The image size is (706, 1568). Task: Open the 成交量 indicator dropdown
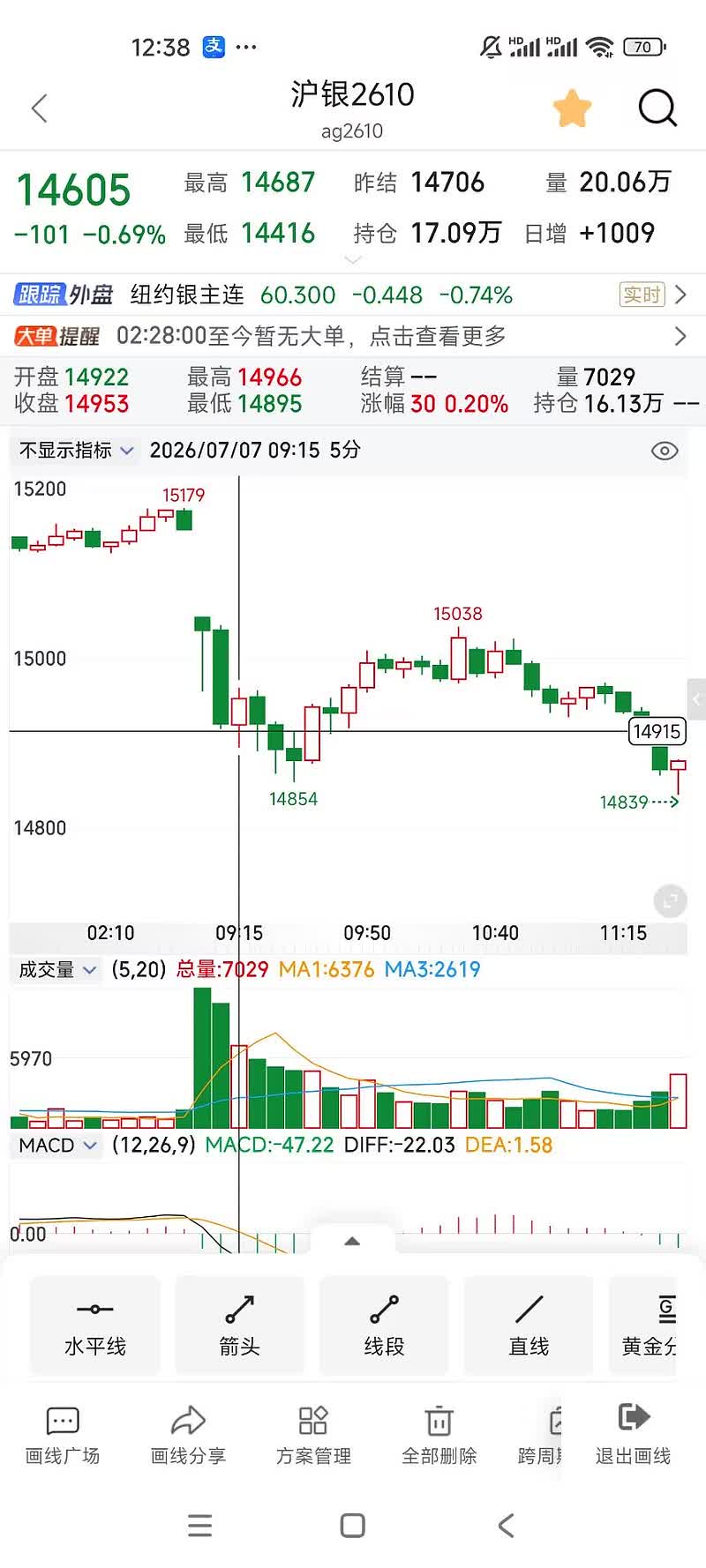(x=57, y=970)
